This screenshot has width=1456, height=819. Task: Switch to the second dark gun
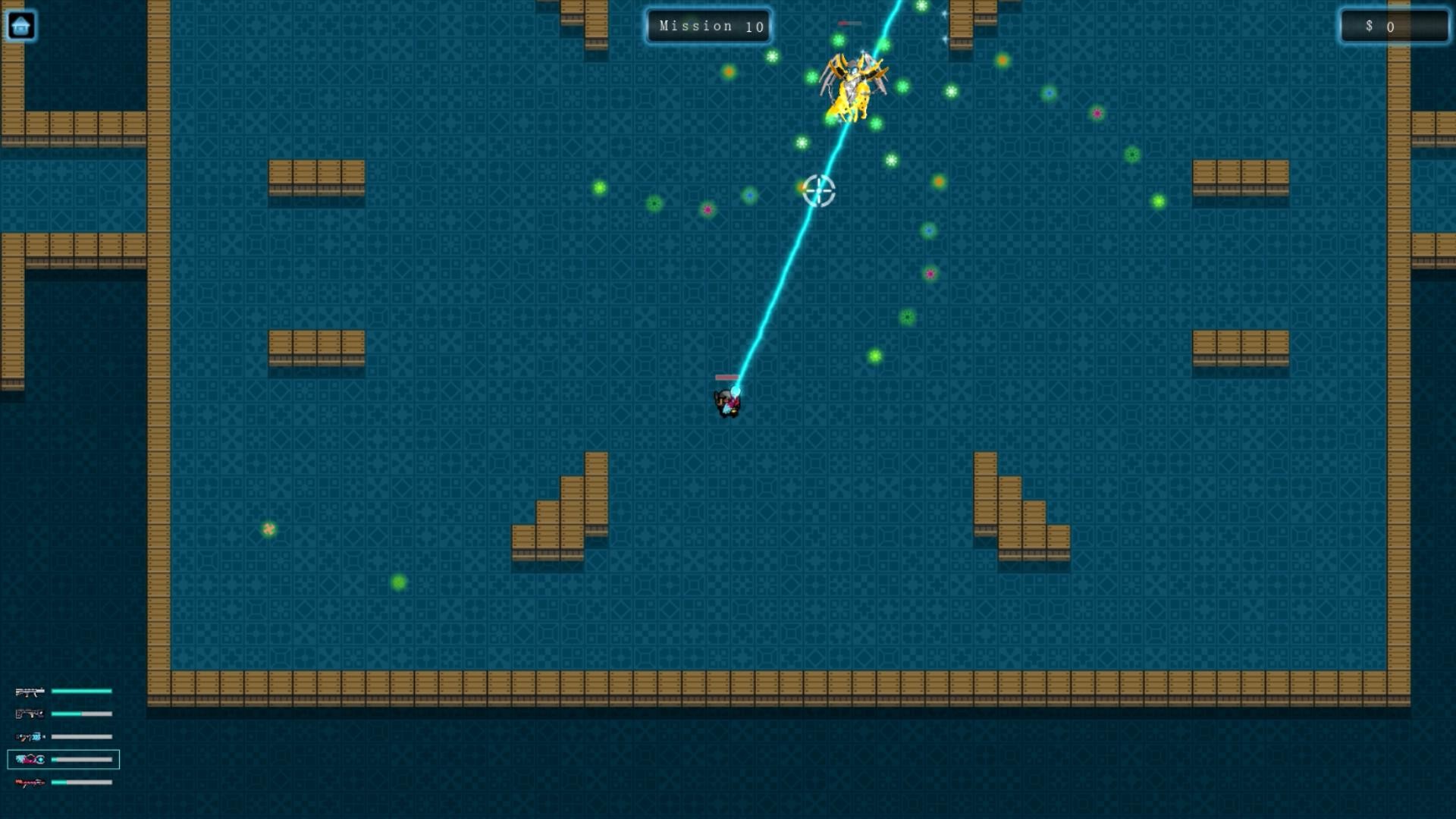[30, 714]
